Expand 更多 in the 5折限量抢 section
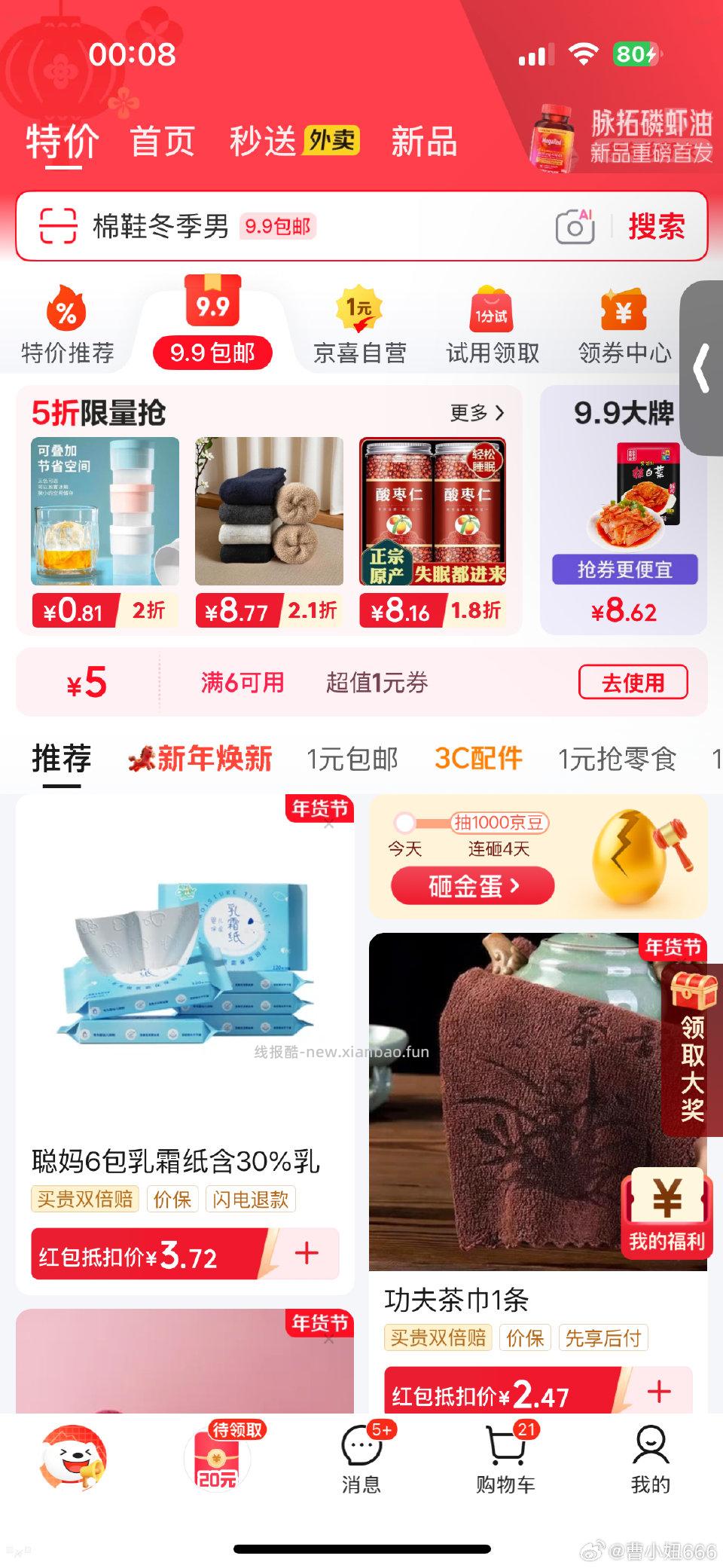 tap(474, 413)
